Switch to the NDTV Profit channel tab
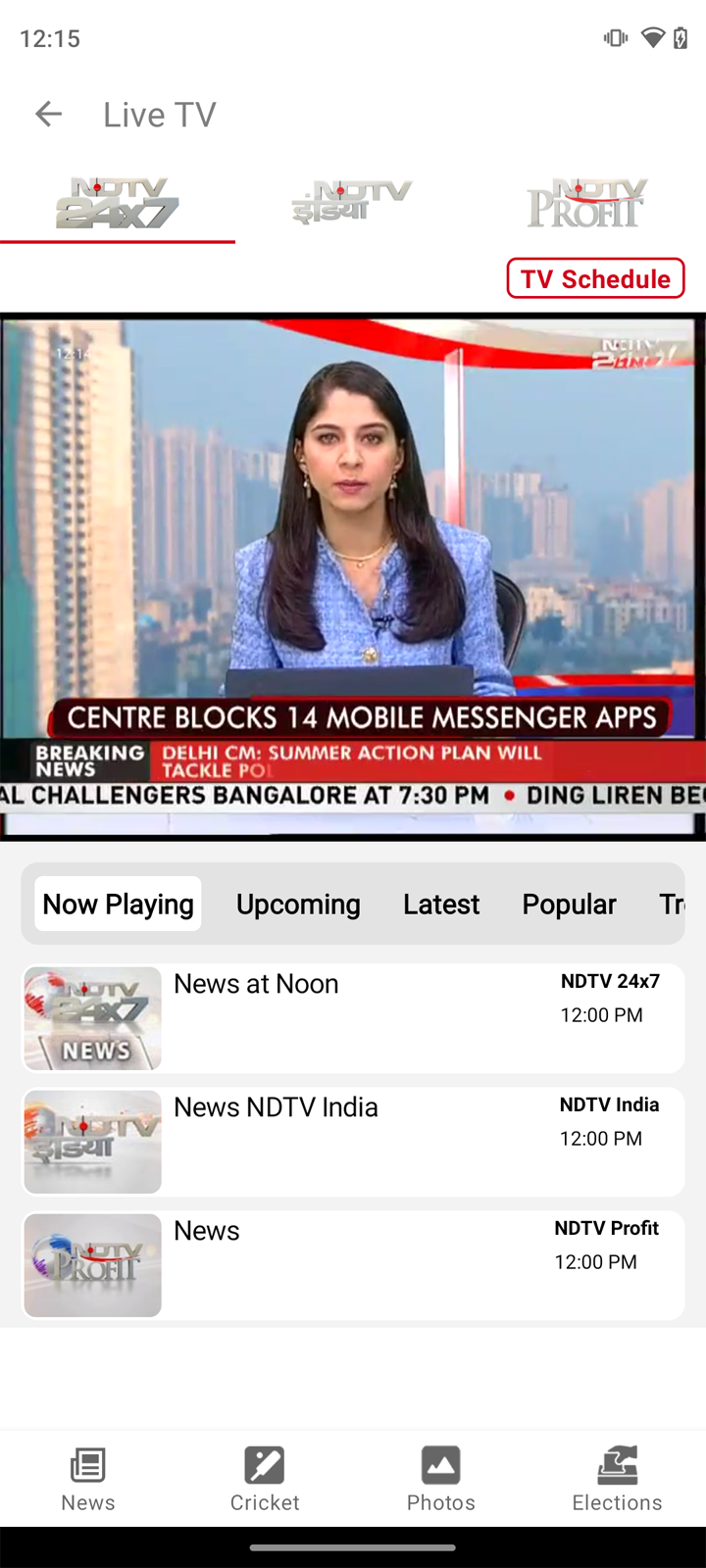 pyautogui.click(x=586, y=204)
